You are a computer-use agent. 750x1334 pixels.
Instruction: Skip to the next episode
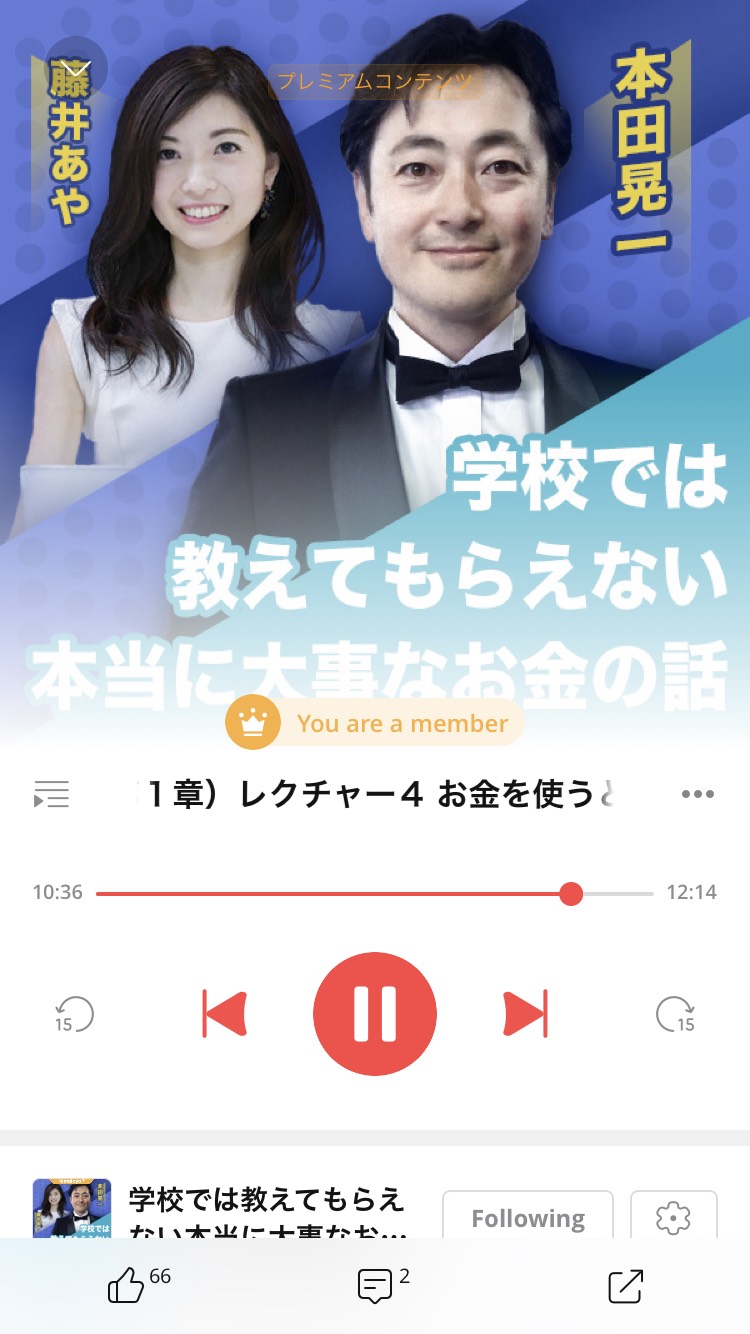[x=525, y=1014]
